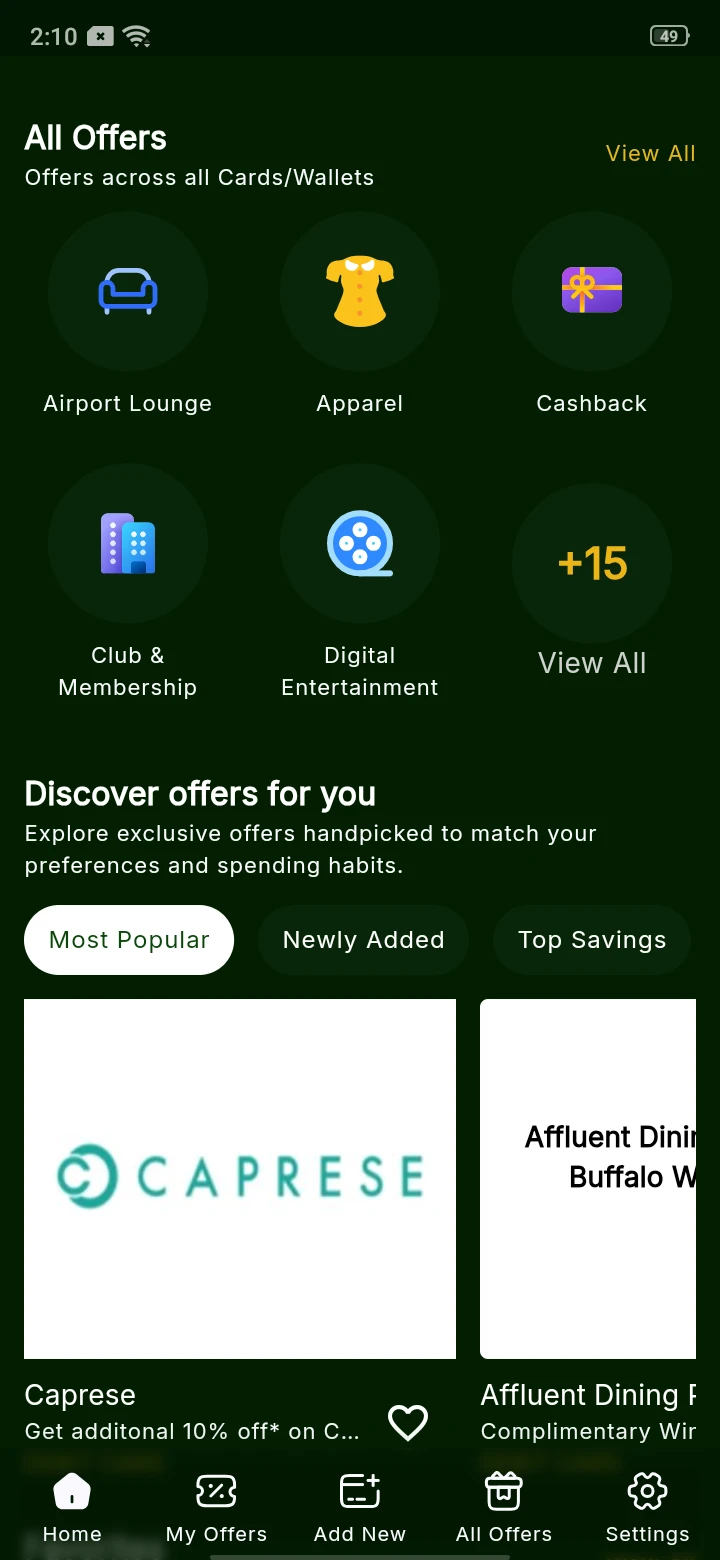Switch to Newly Added offers

(x=363, y=940)
